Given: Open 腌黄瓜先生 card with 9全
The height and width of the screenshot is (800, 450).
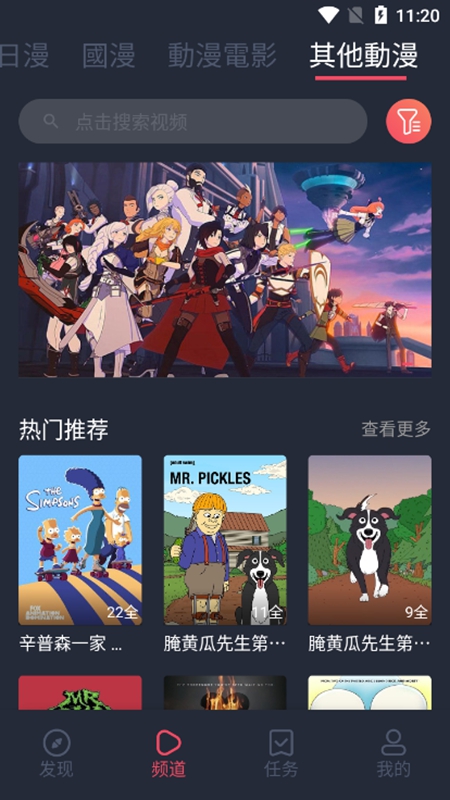Looking at the screenshot, I should coord(369,554).
